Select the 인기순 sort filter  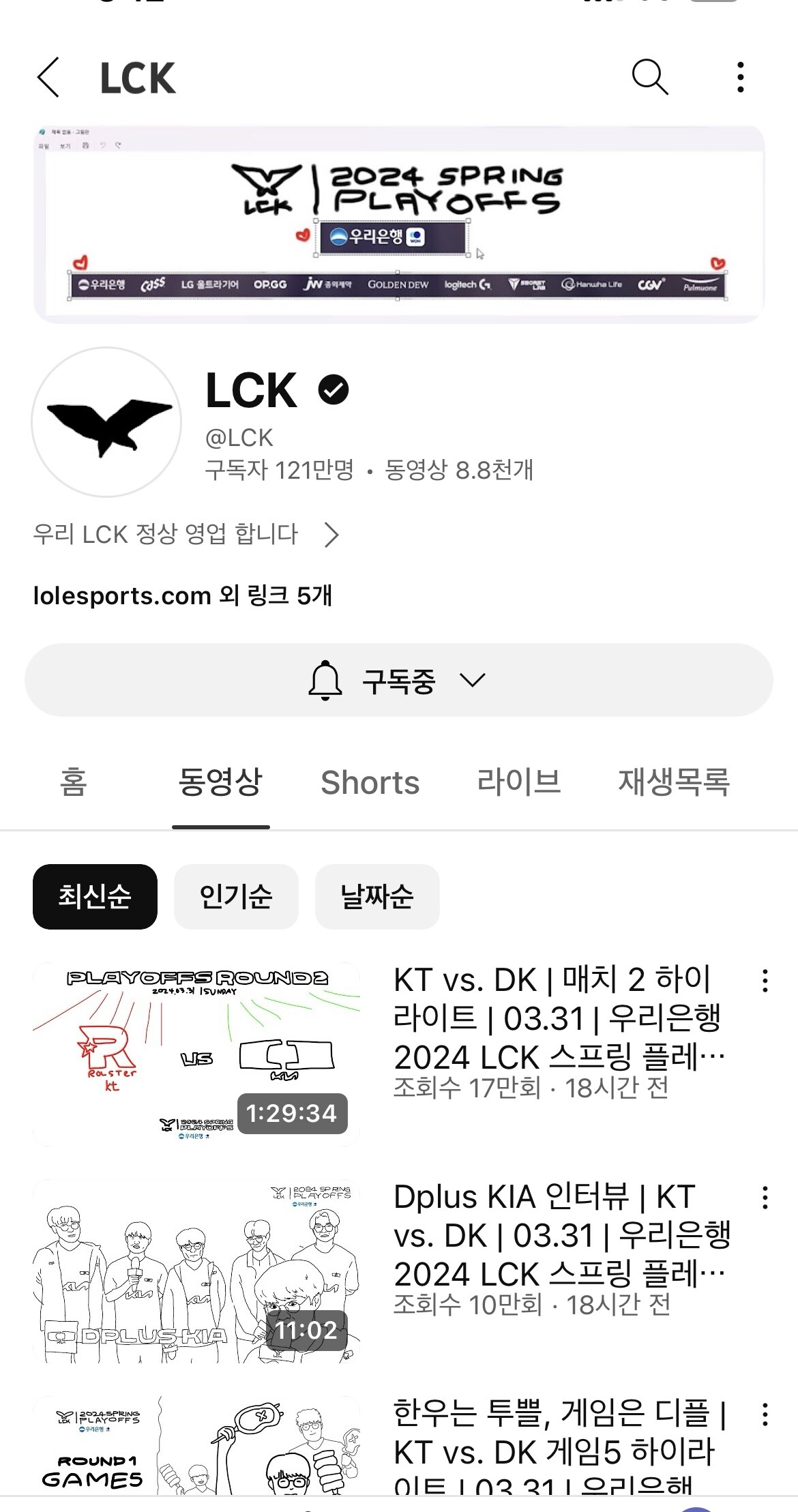coord(235,897)
